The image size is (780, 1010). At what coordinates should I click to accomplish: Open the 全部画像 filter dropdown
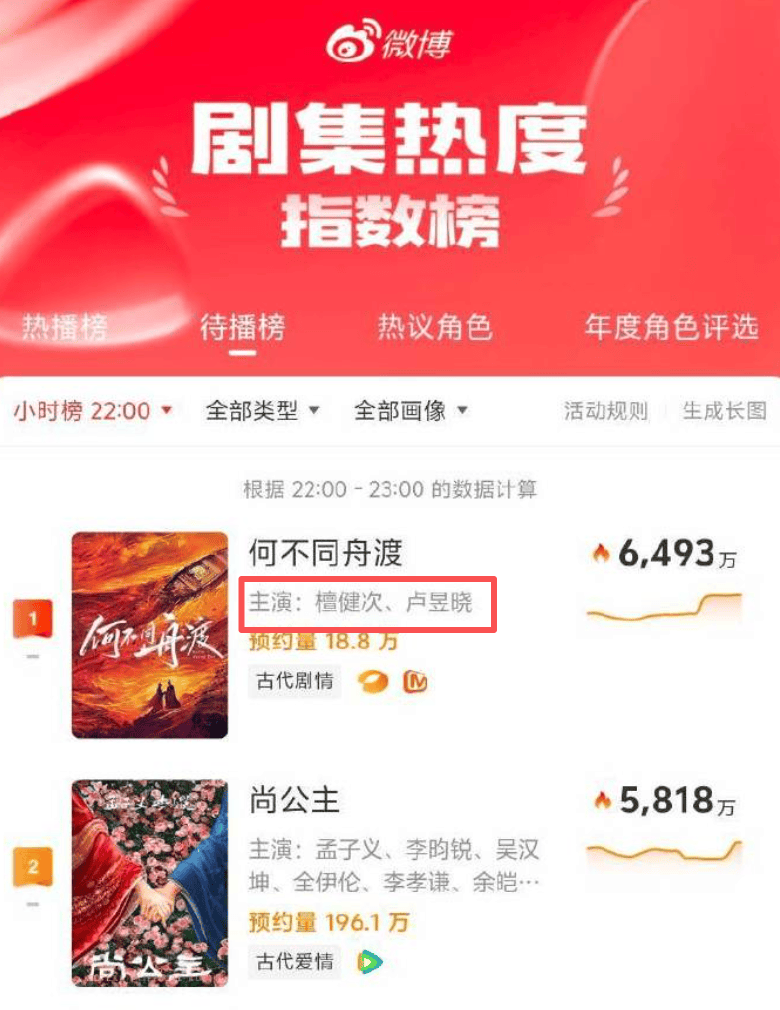tap(411, 411)
